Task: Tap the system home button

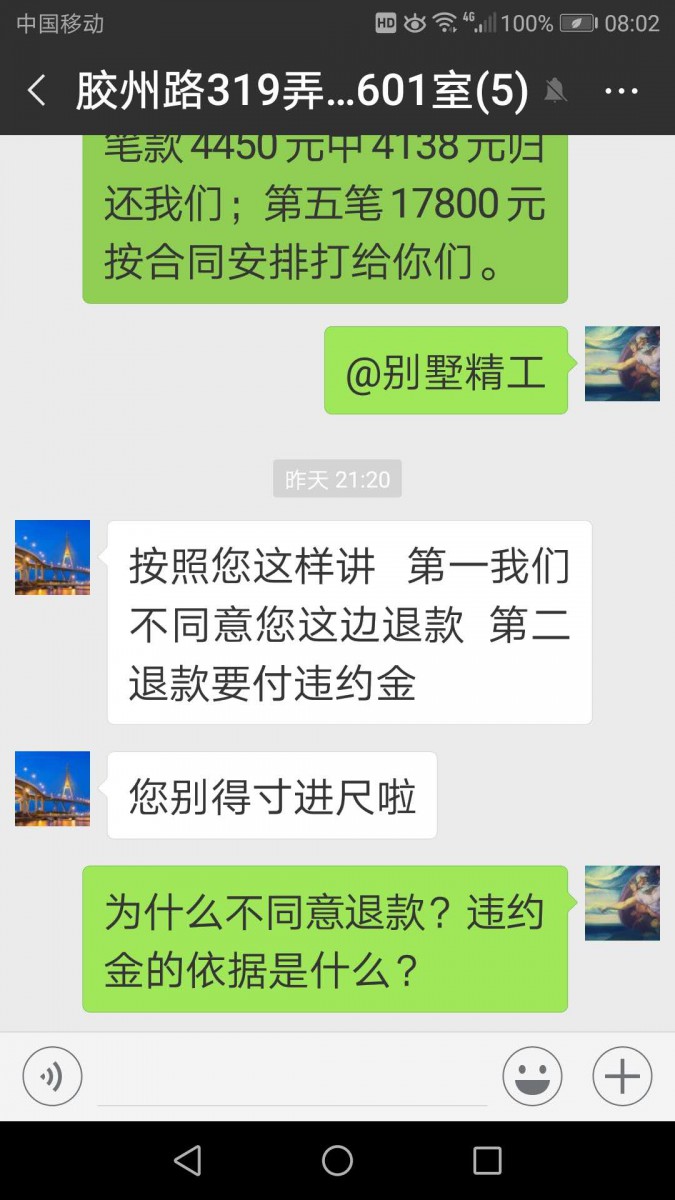Action: tap(337, 1160)
